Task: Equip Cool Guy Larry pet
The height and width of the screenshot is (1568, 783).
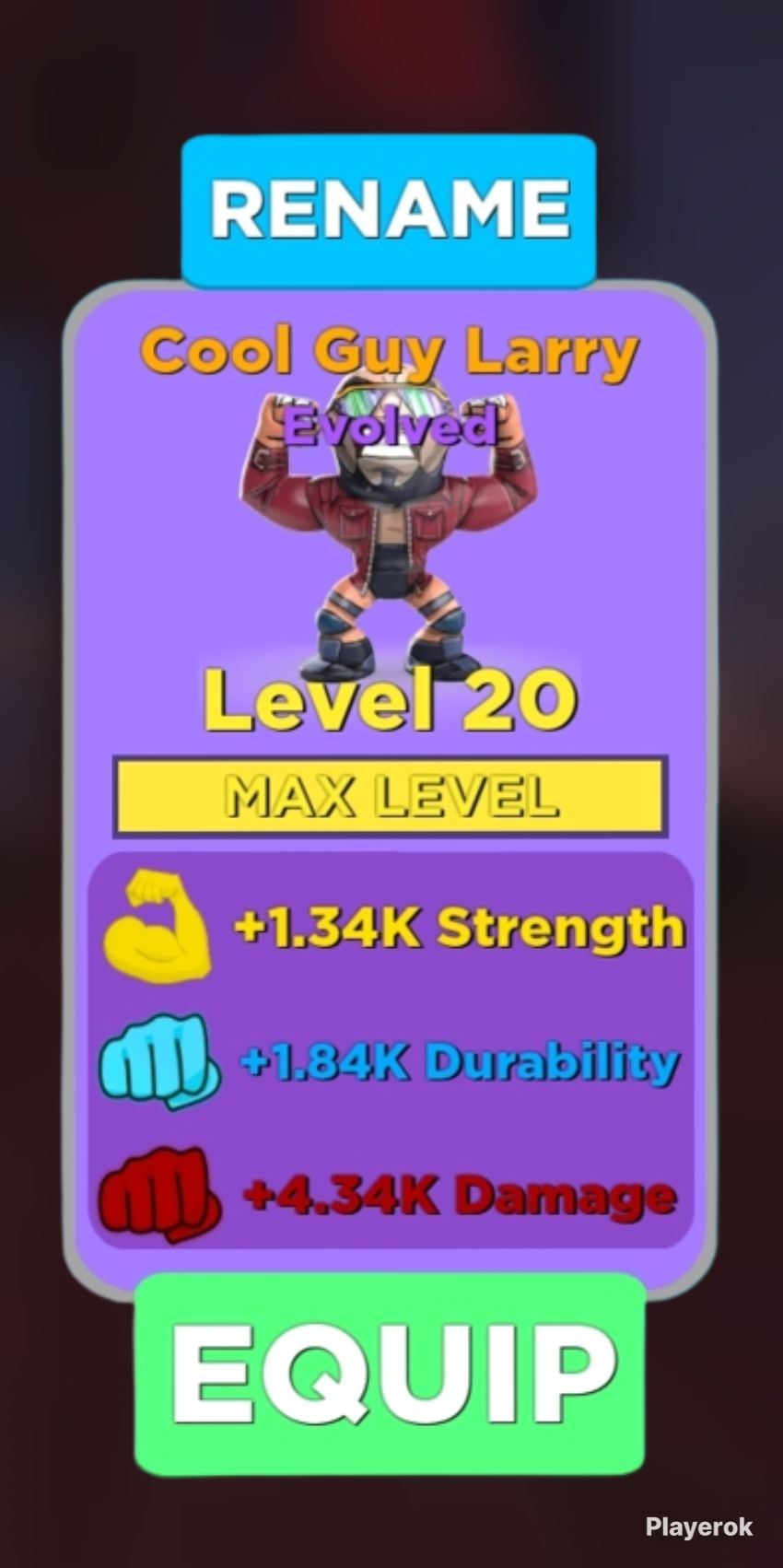Action: pyautogui.click(x=391, y=1375)
